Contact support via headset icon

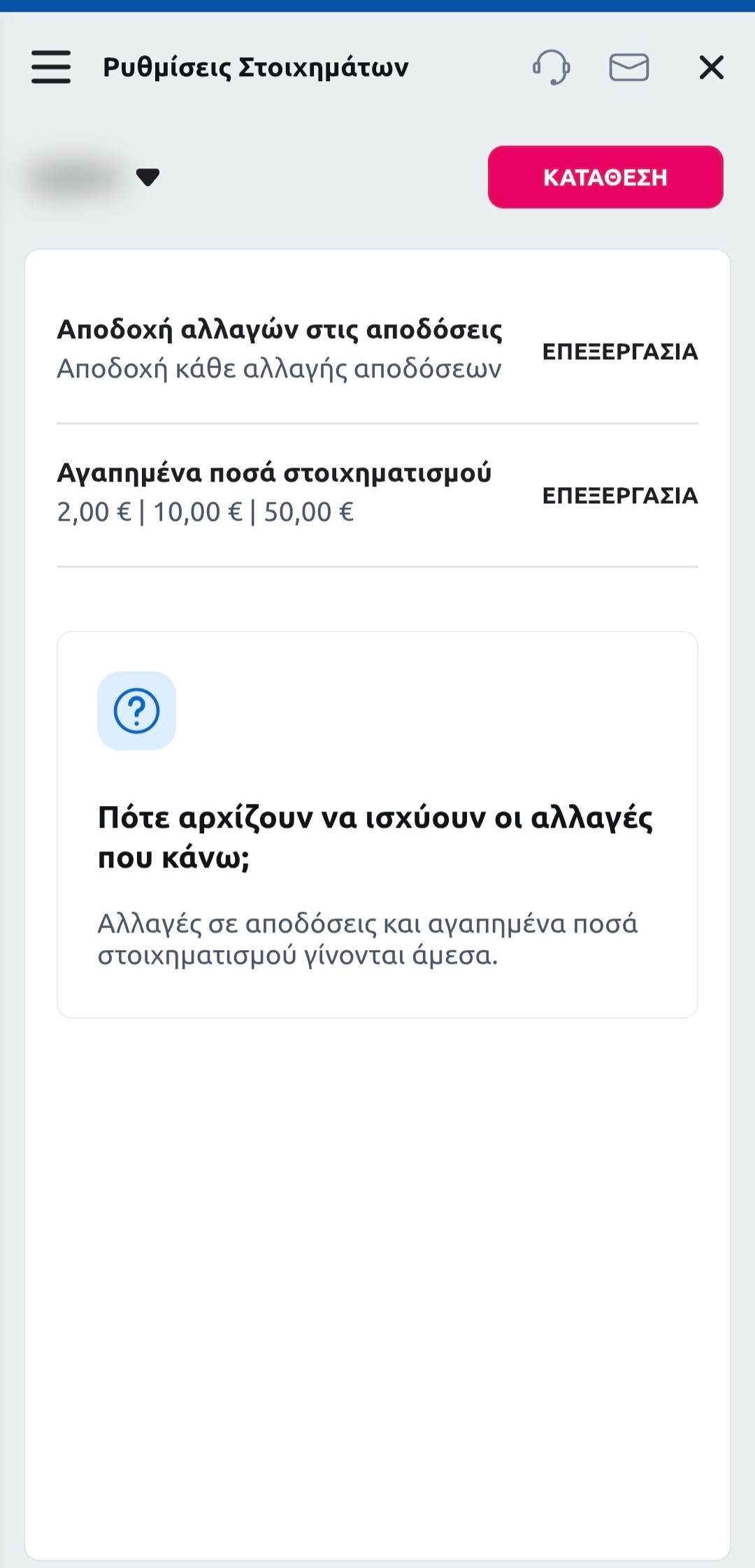(x=552, y=67)
